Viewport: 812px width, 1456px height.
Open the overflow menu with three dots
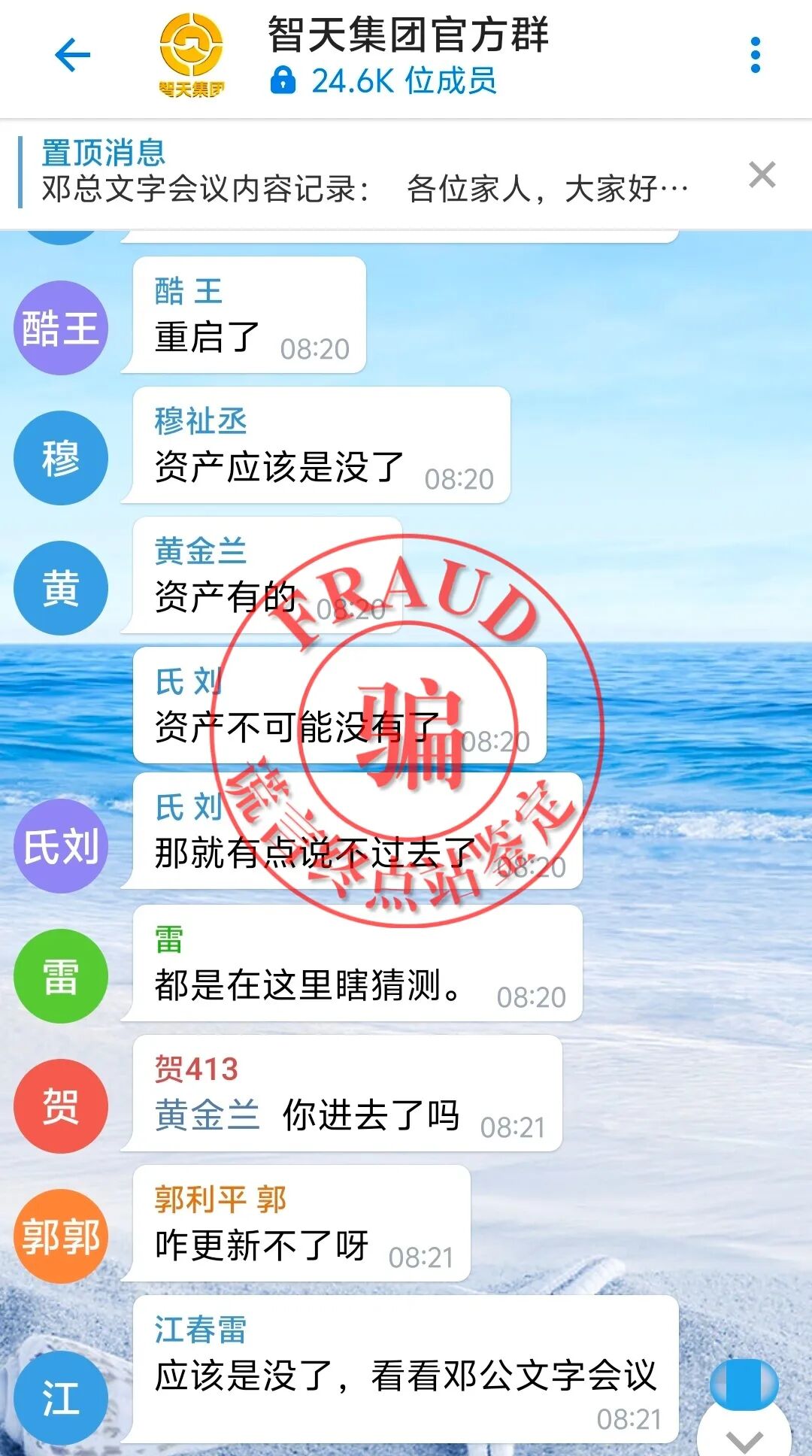tap(756, 56)
